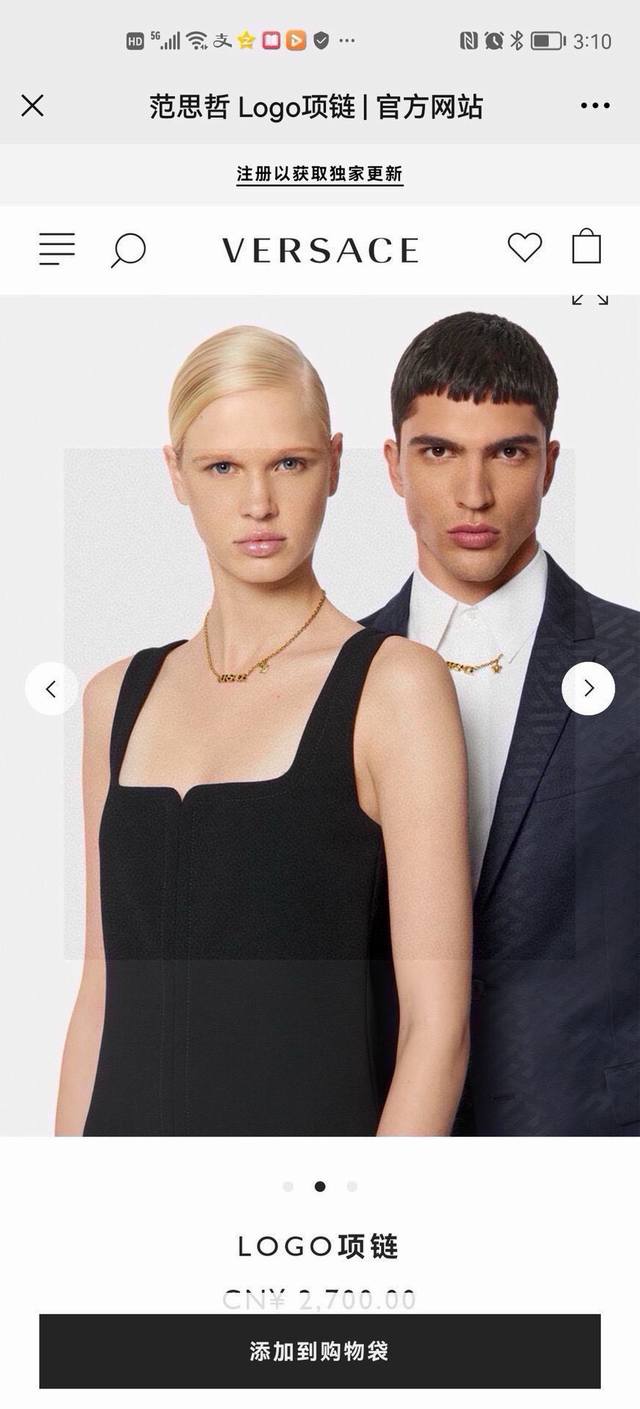640x1409 pixels.
Task: Open the model necklace photo
Action: (320, 800)
